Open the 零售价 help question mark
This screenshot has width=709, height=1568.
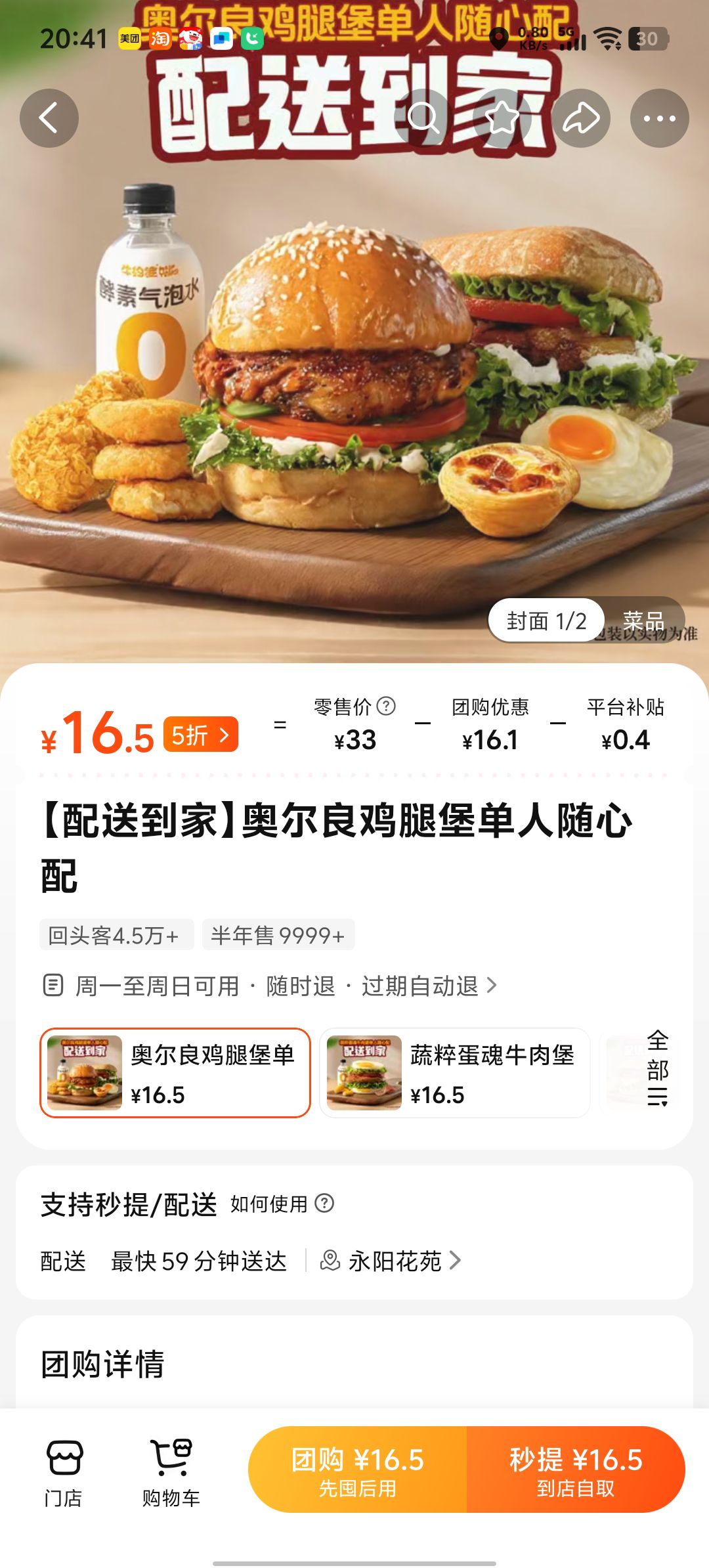coord(387,706)
